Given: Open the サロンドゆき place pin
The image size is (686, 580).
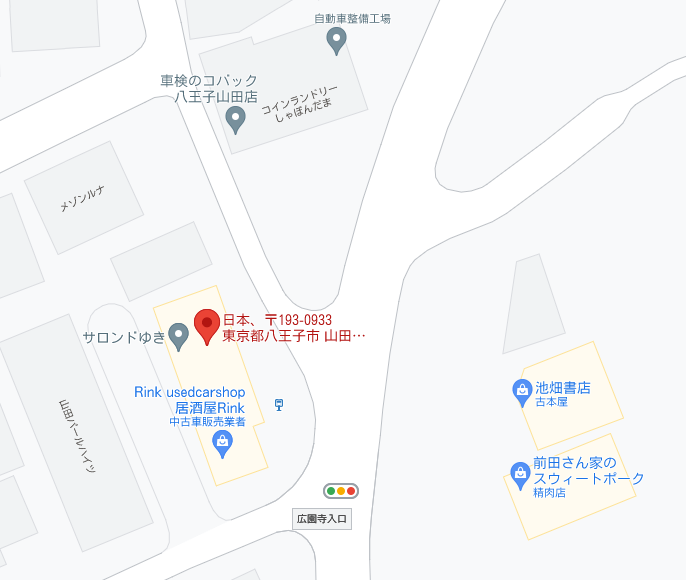Looking at the screenshot, I should 179,336.
